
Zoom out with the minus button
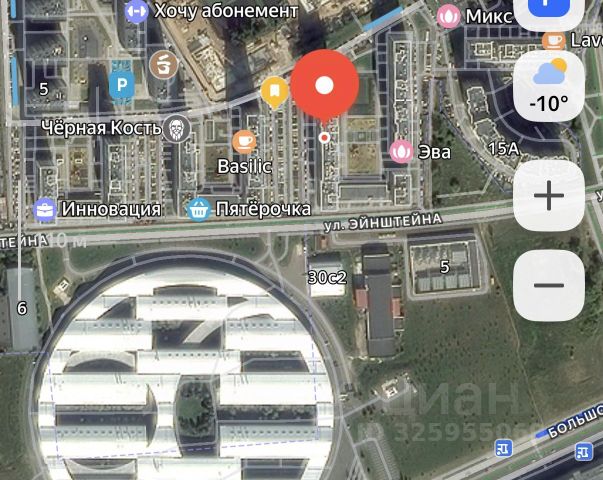(548, 285)
